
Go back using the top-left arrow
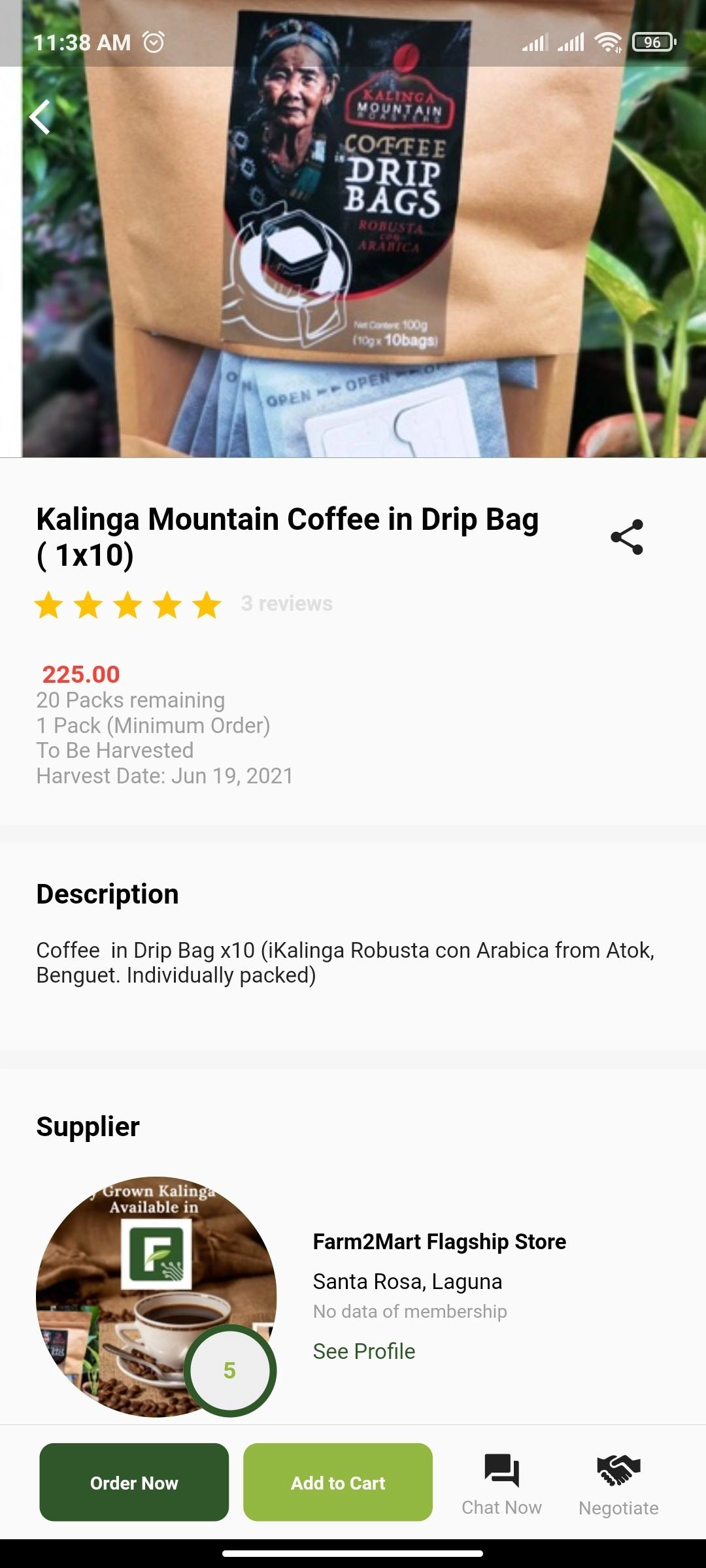click(41, 118)
